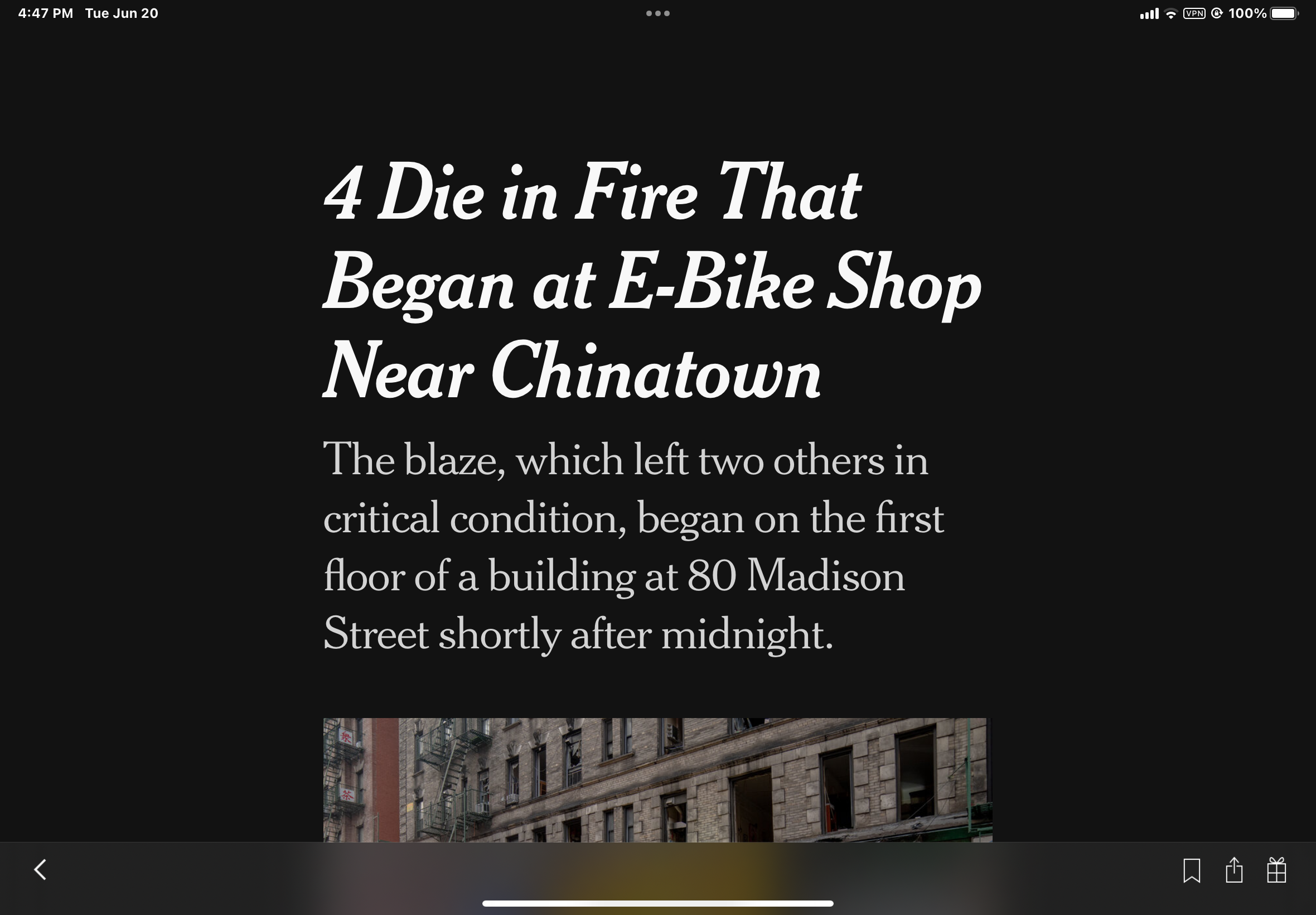The image size is (1316, 915).
Task: Open the multitasking three-dots menu
Action: click(657, 13)
